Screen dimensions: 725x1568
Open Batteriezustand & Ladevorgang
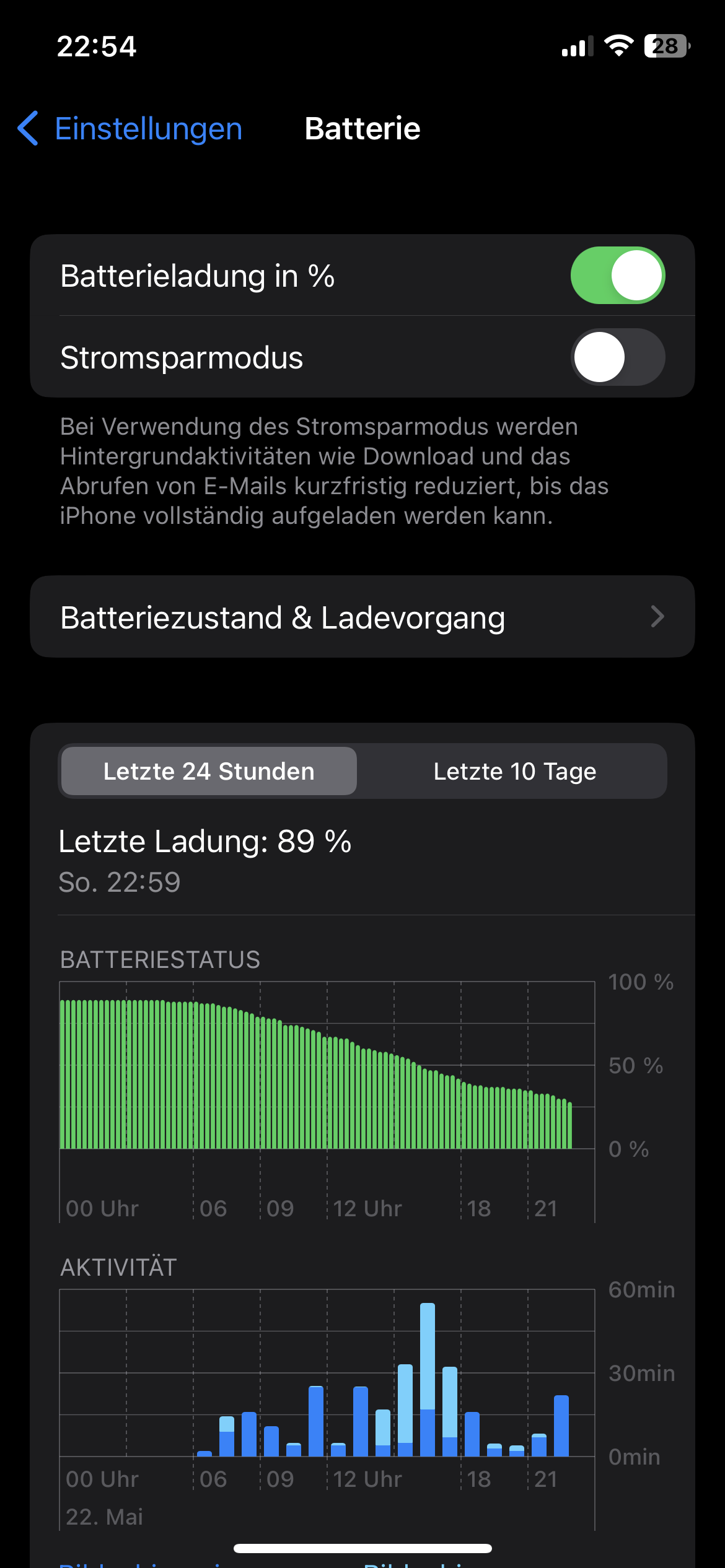362,617
